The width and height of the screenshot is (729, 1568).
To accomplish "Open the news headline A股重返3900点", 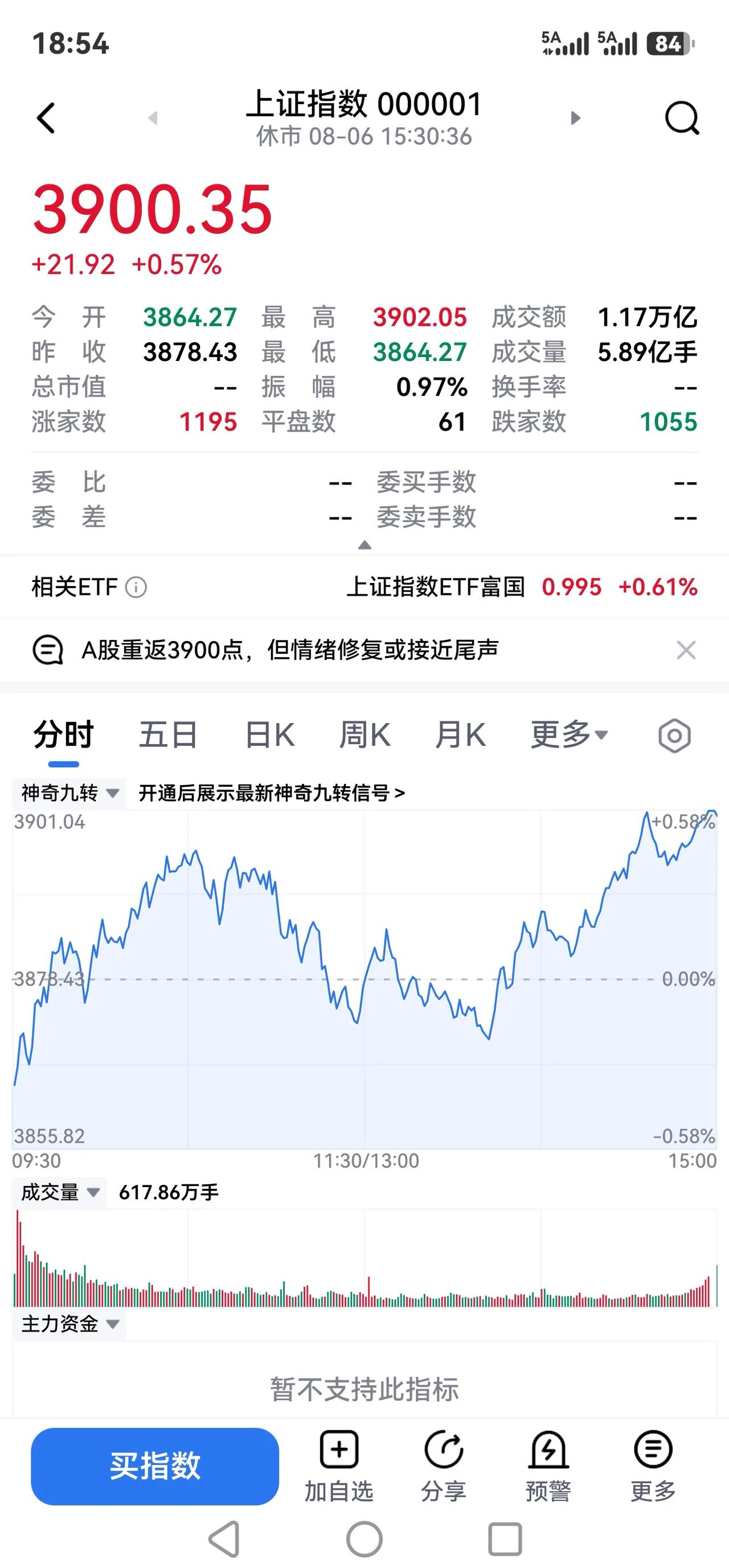I will click(x=290, y=650).
